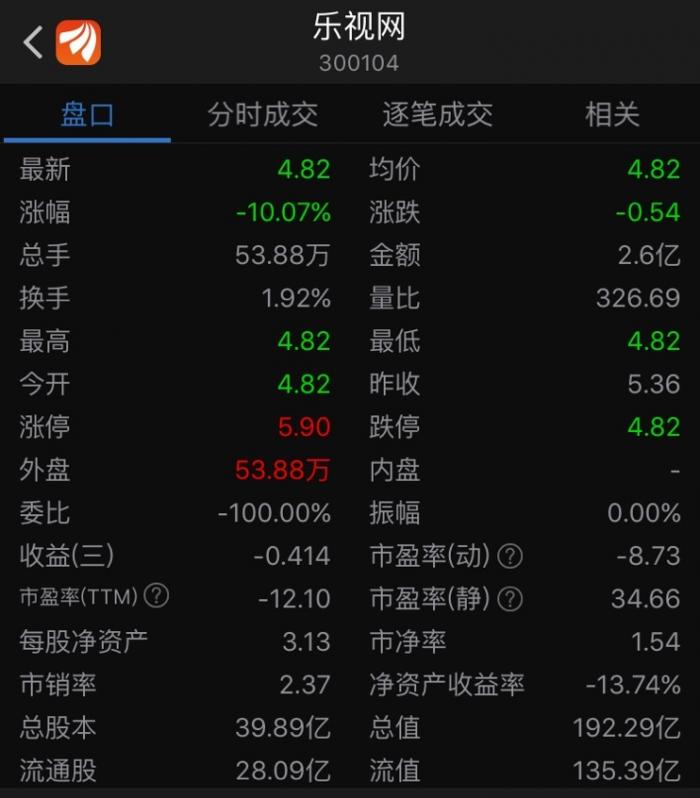Select the 盘口 tab
The width and height of the screenshot is (700, 798).
[x=87, y=114]
